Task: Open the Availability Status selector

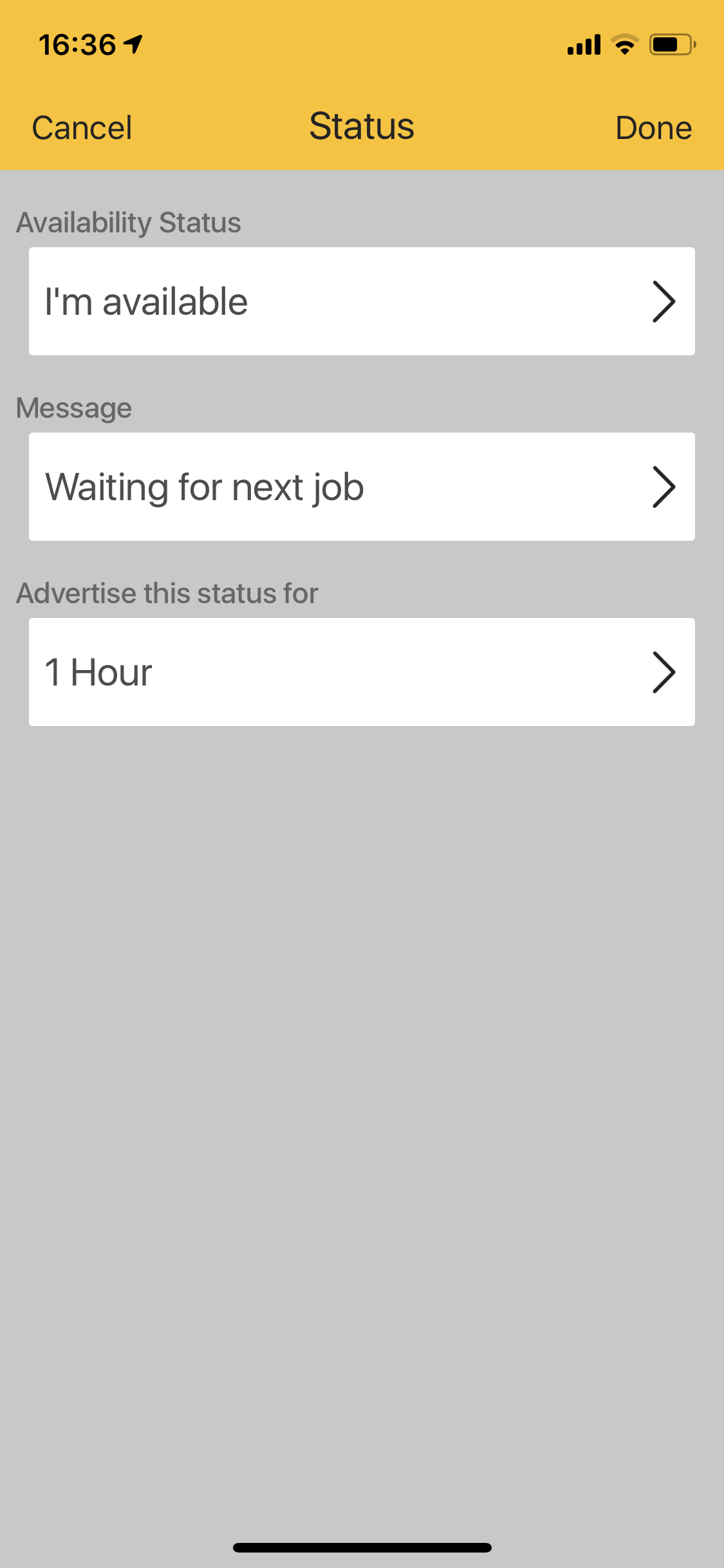Action: tap(360, 300)
